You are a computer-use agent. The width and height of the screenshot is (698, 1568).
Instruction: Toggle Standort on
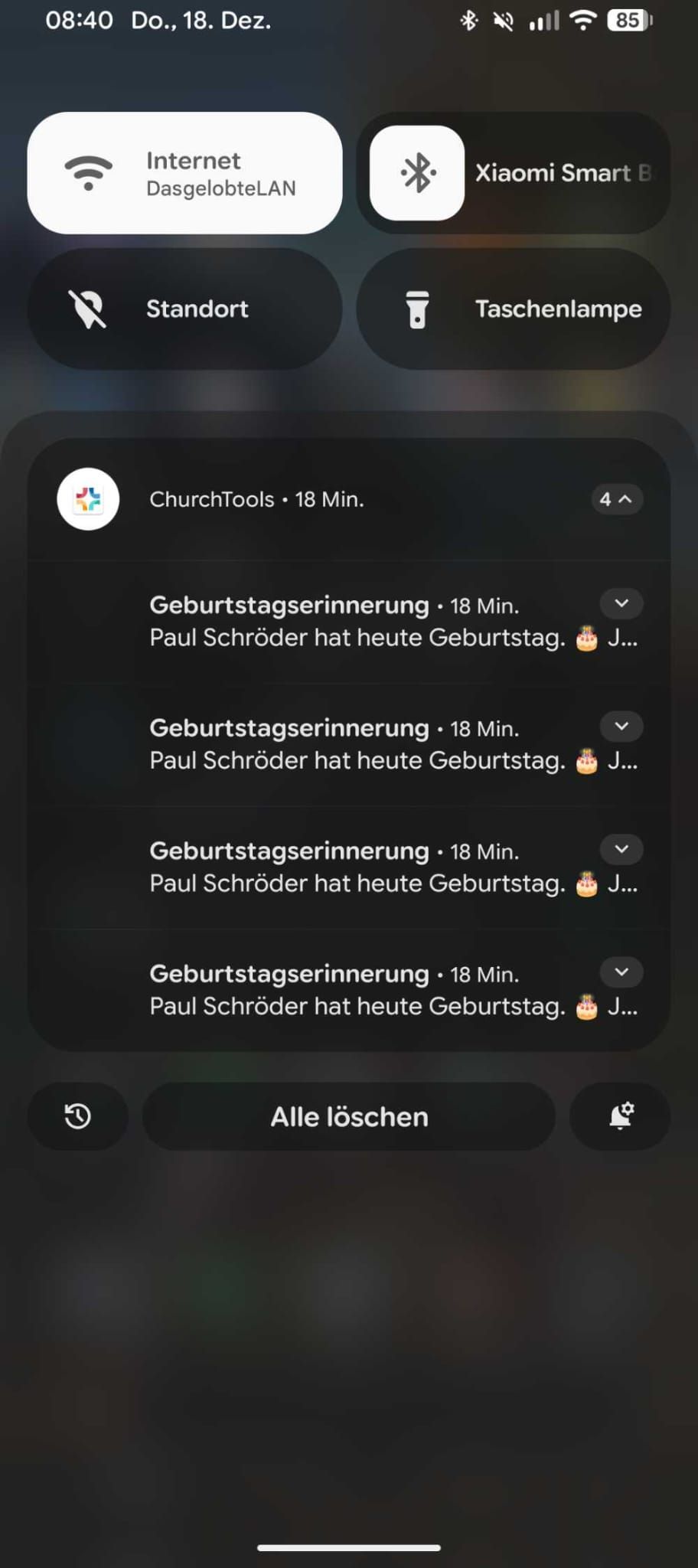[184, 308]
